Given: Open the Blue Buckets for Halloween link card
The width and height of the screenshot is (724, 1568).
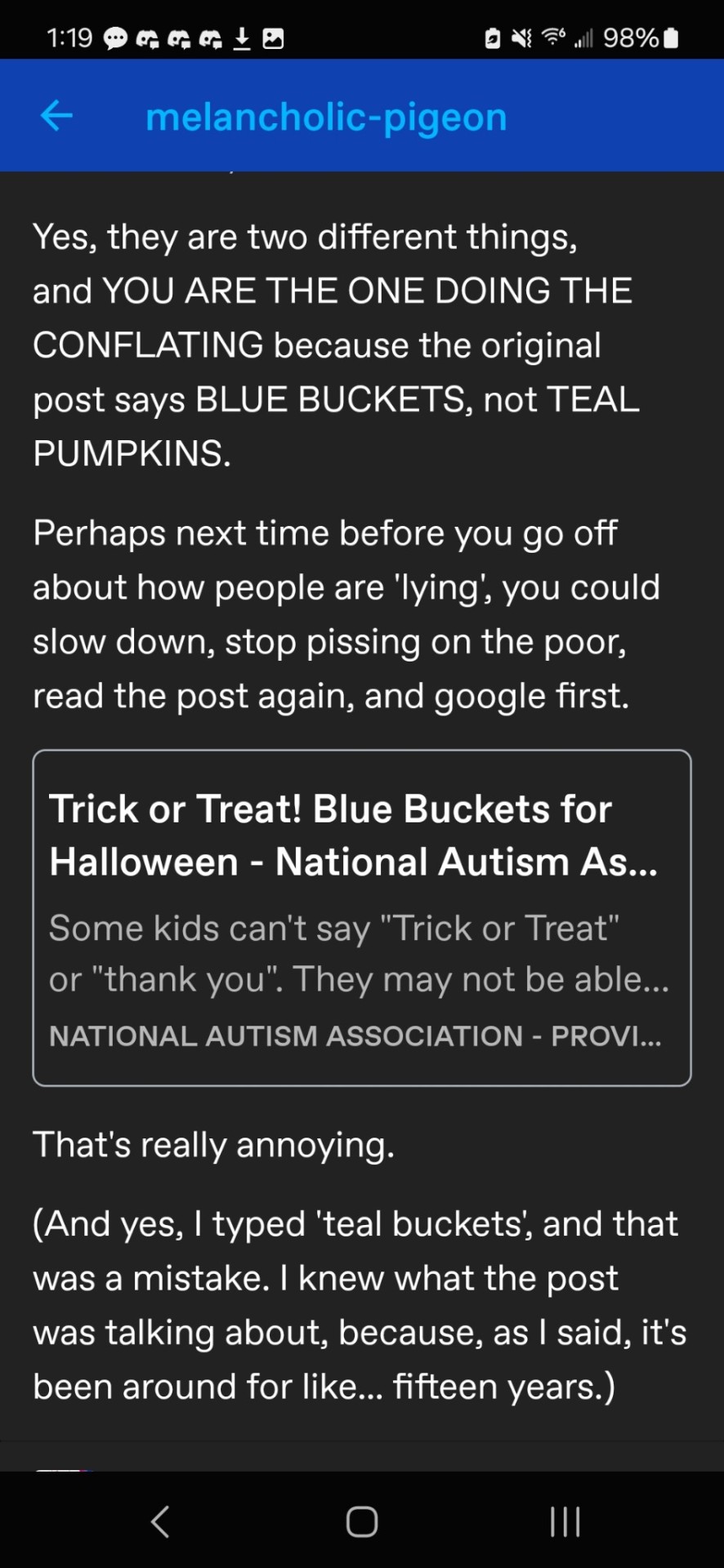Looking at the screenshot, I should tap(361, 917).
